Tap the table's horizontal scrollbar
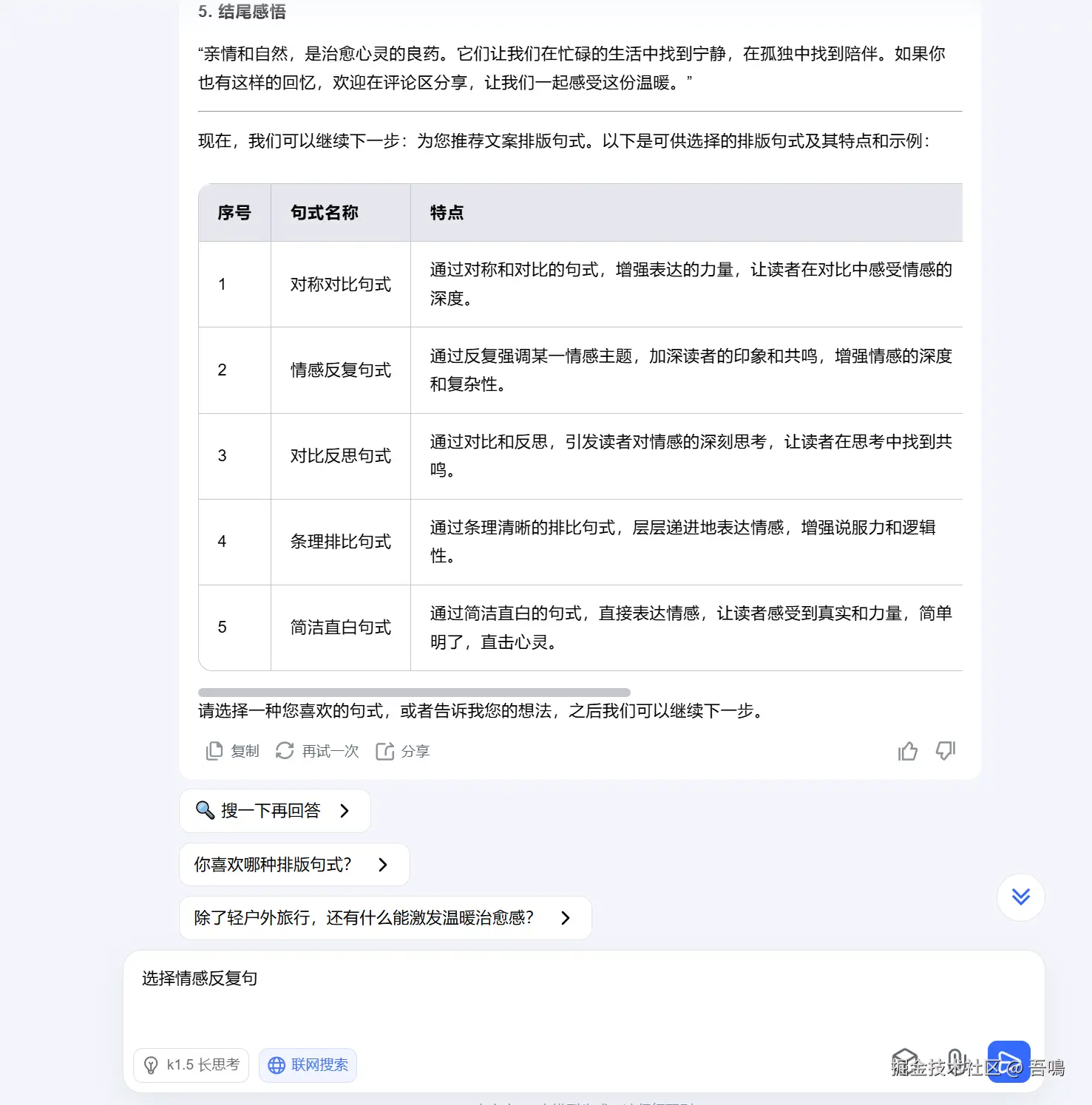This screenshot has height=1105, width=1092. coord(414,693)
